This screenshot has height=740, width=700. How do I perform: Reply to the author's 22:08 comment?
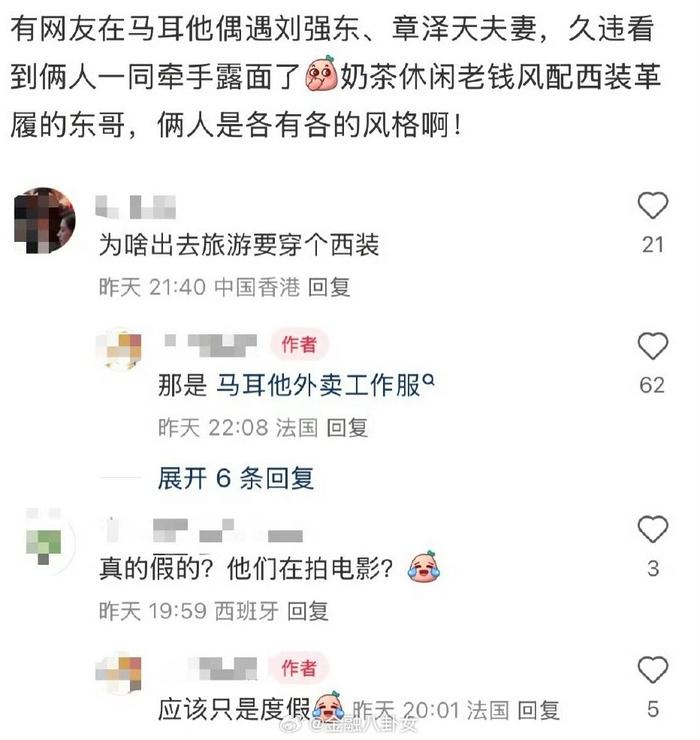click(x=348, y=428)
